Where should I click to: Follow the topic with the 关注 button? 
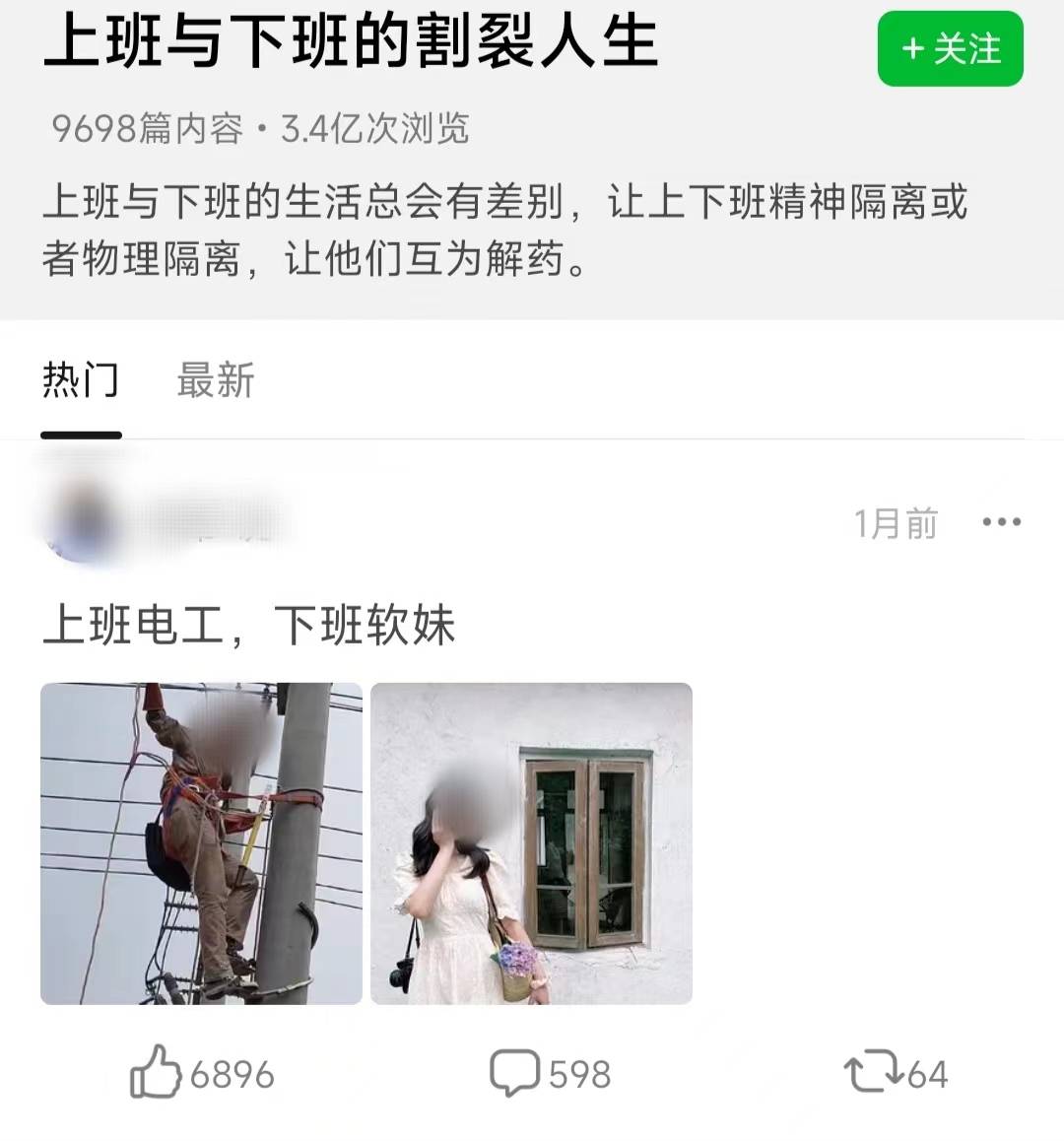pos(950,49)
